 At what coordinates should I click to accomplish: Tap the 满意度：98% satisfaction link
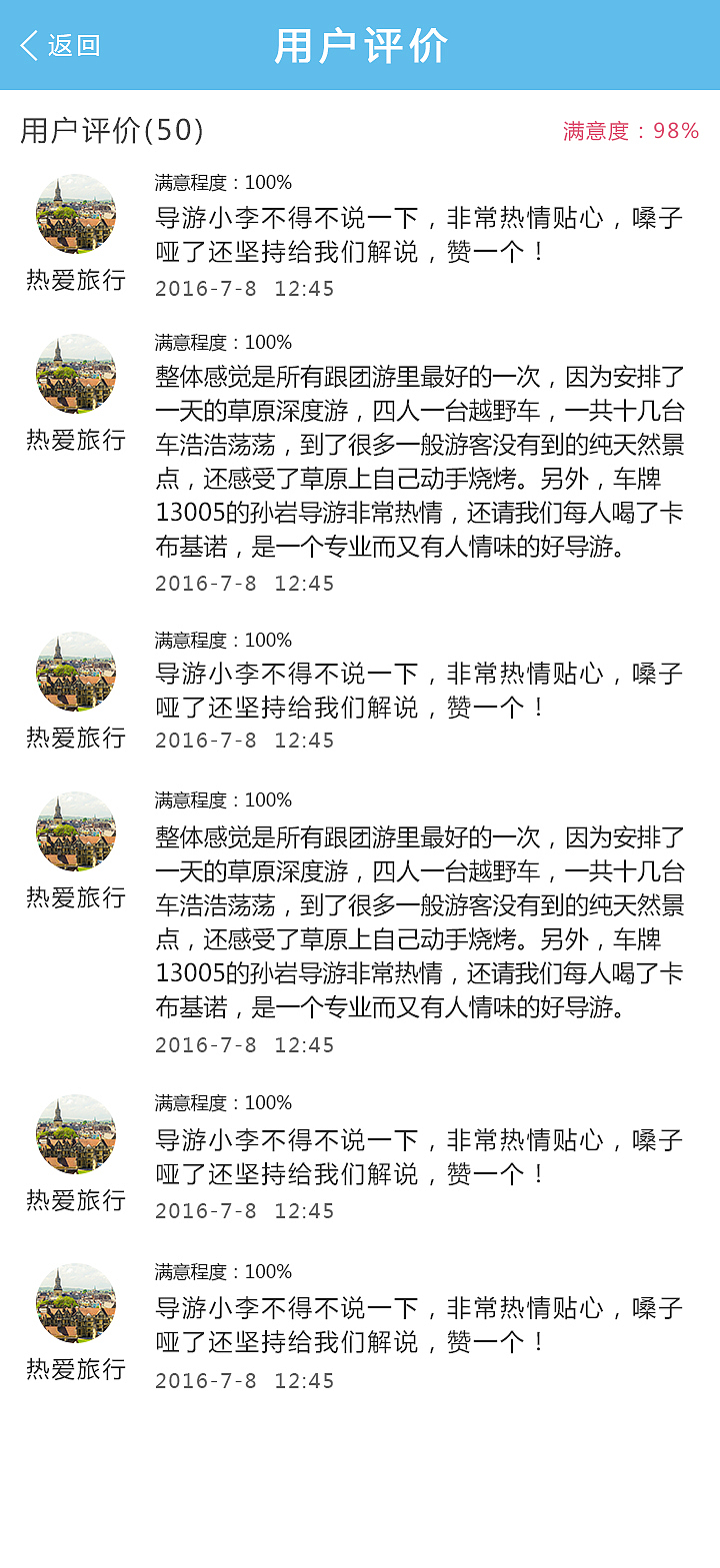(628, 129)
